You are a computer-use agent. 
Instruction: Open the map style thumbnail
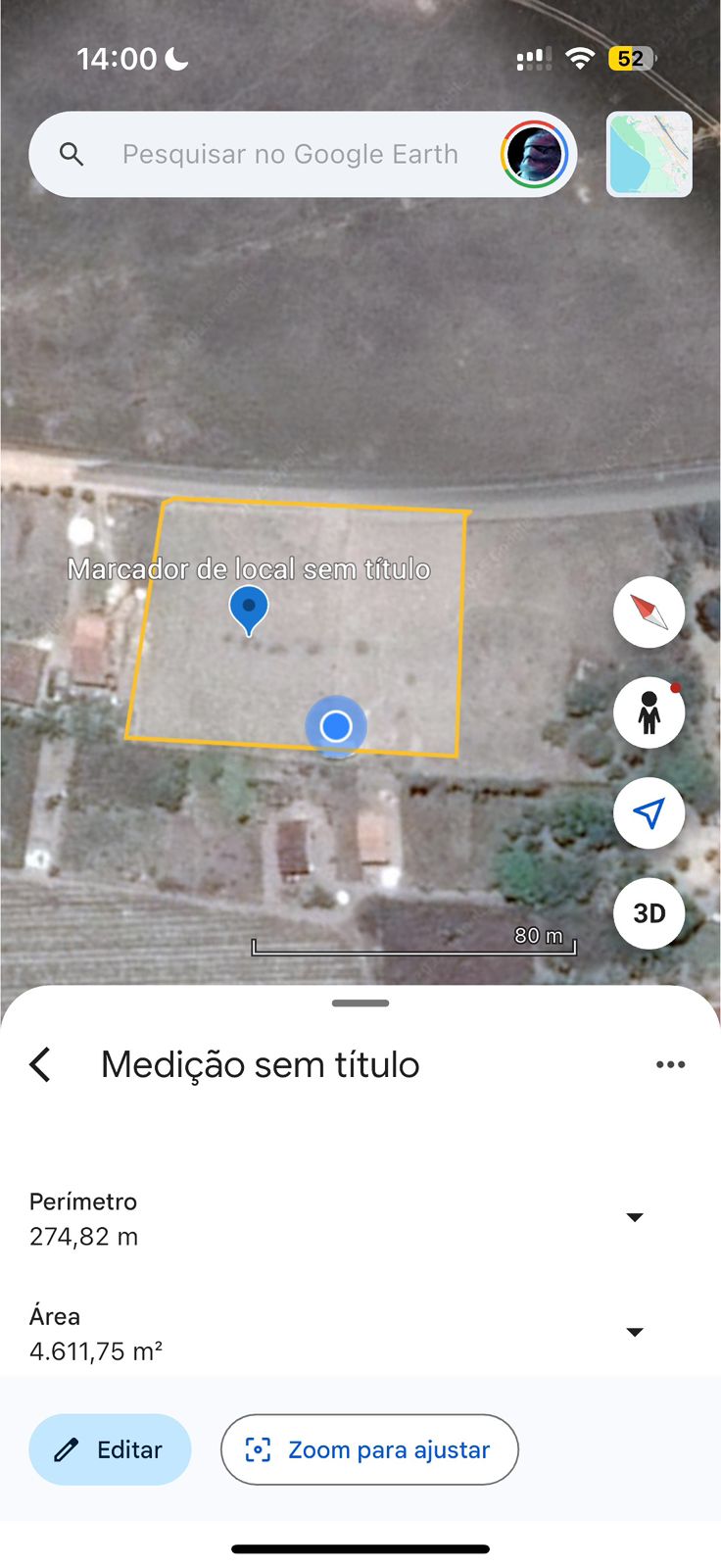(649, 155)
